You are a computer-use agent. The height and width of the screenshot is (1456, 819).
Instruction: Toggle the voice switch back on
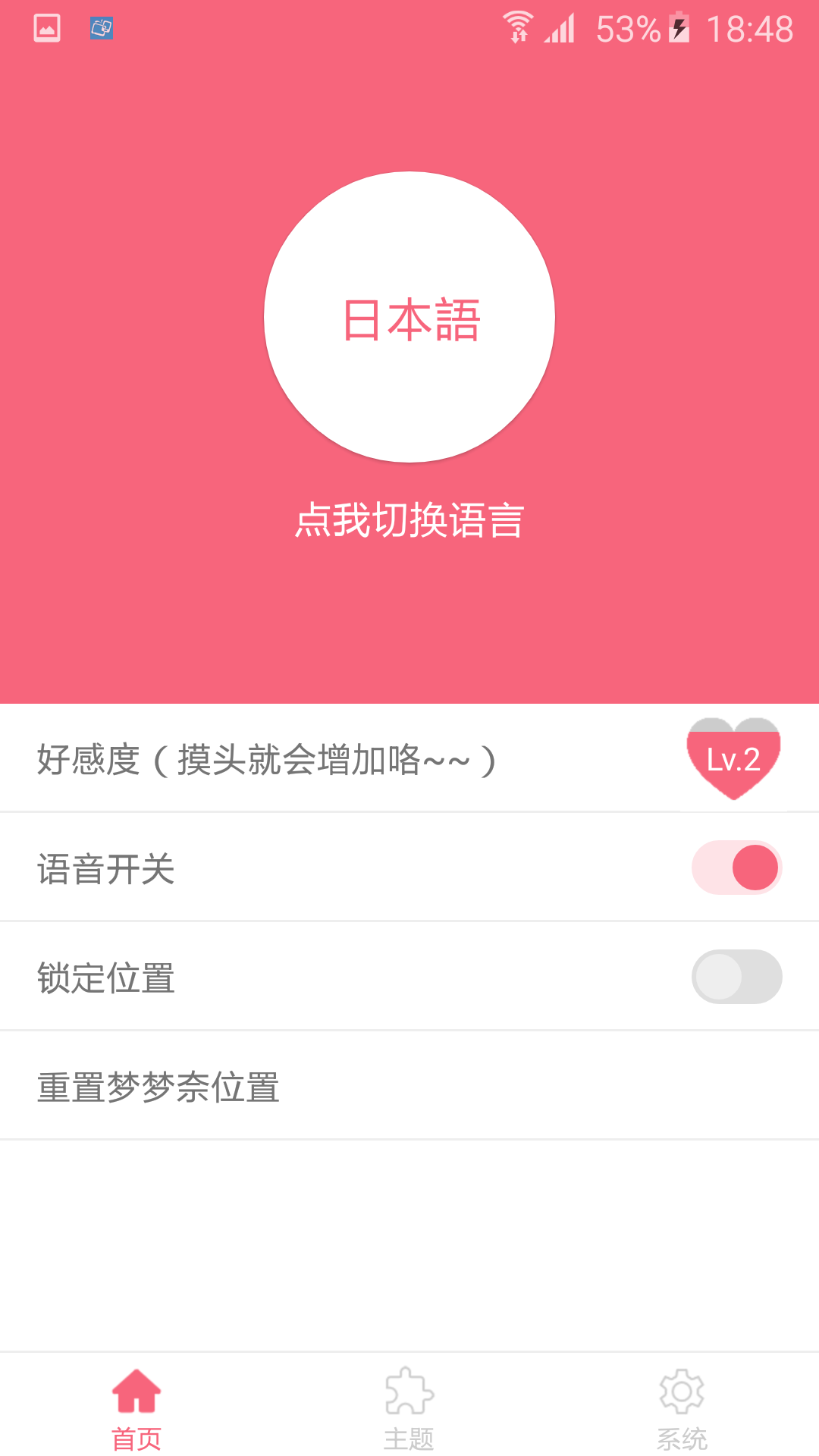[736, 867]
